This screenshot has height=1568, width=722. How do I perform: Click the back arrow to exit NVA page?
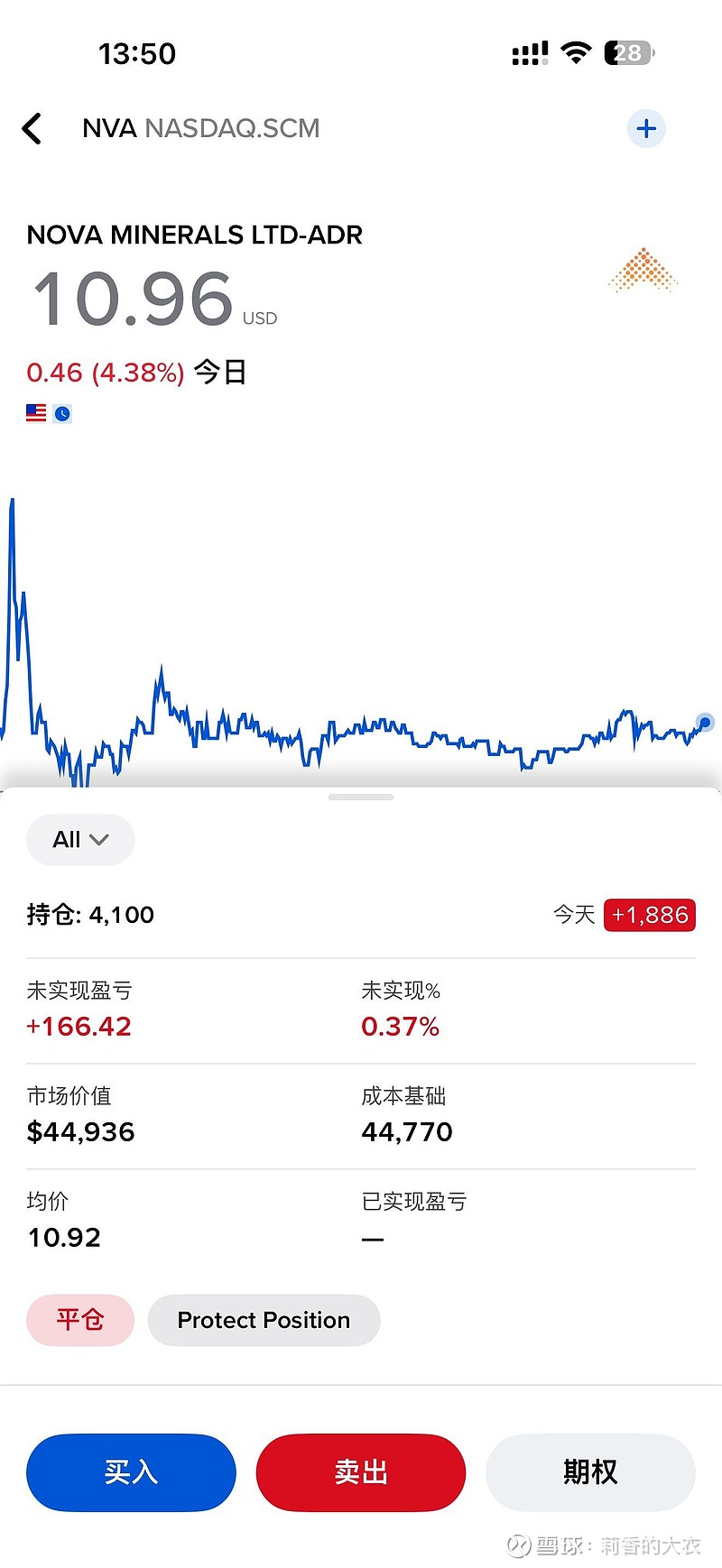click(x=32, y=128)
